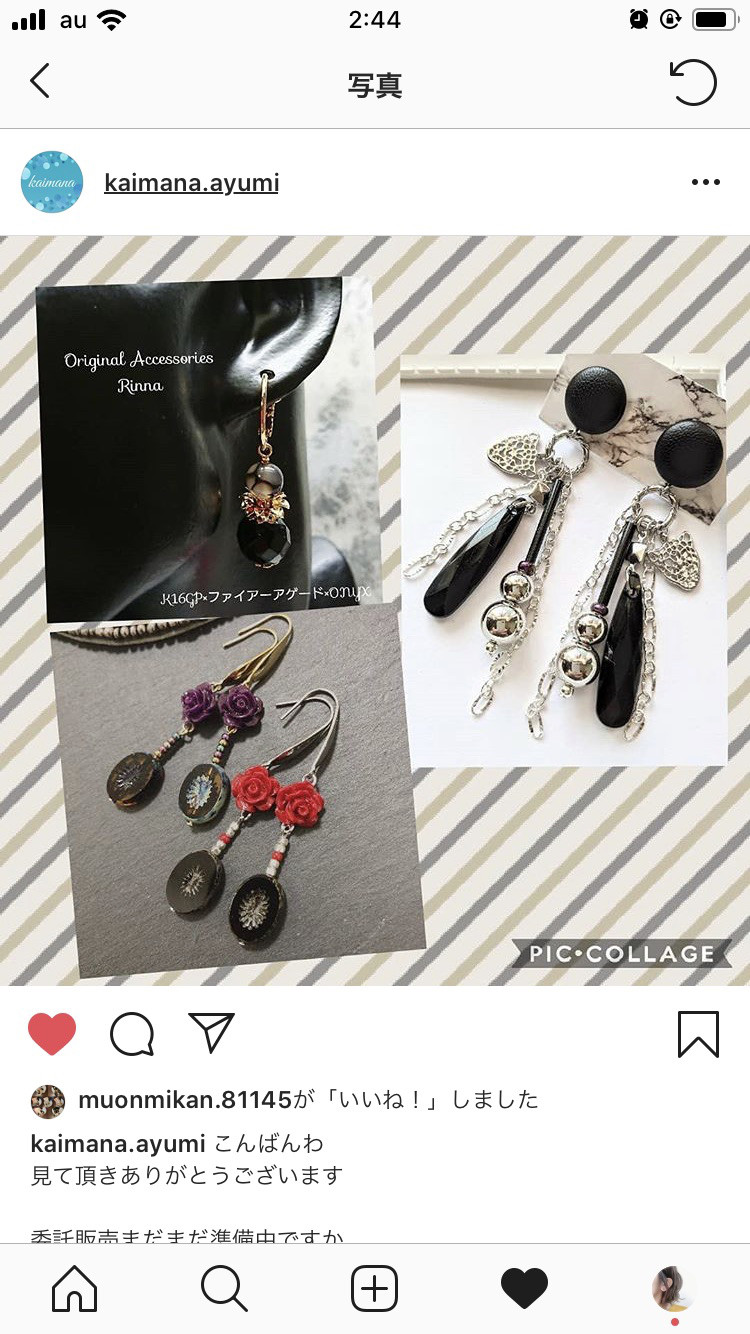Open the activity heart tab
Screen dimensions: 750x1334
tap(525, 1288)
